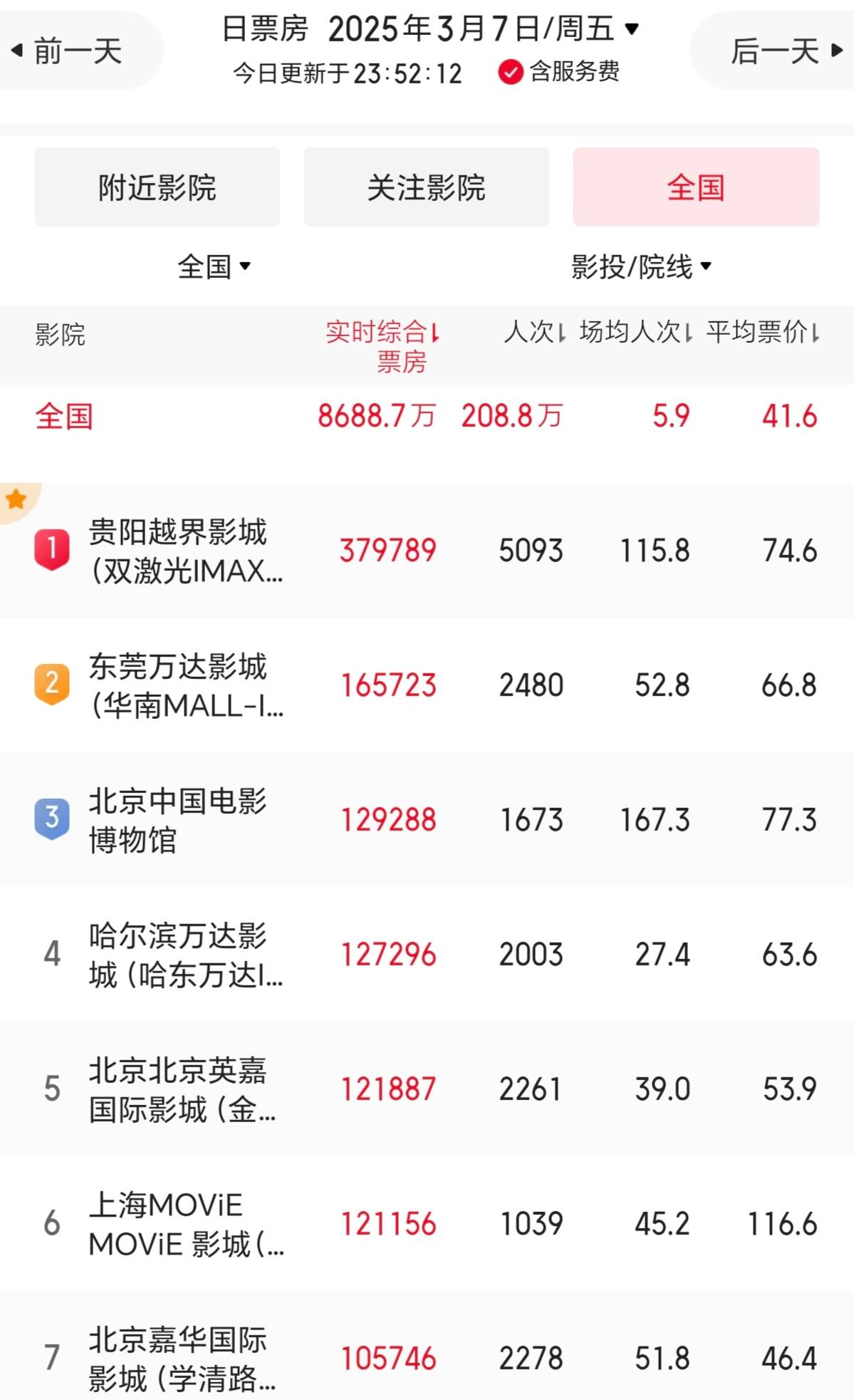This screenshot has height=1400, width=854.
Task: Open 贵阳越界影城 cinema row
Action: [427, 551]
